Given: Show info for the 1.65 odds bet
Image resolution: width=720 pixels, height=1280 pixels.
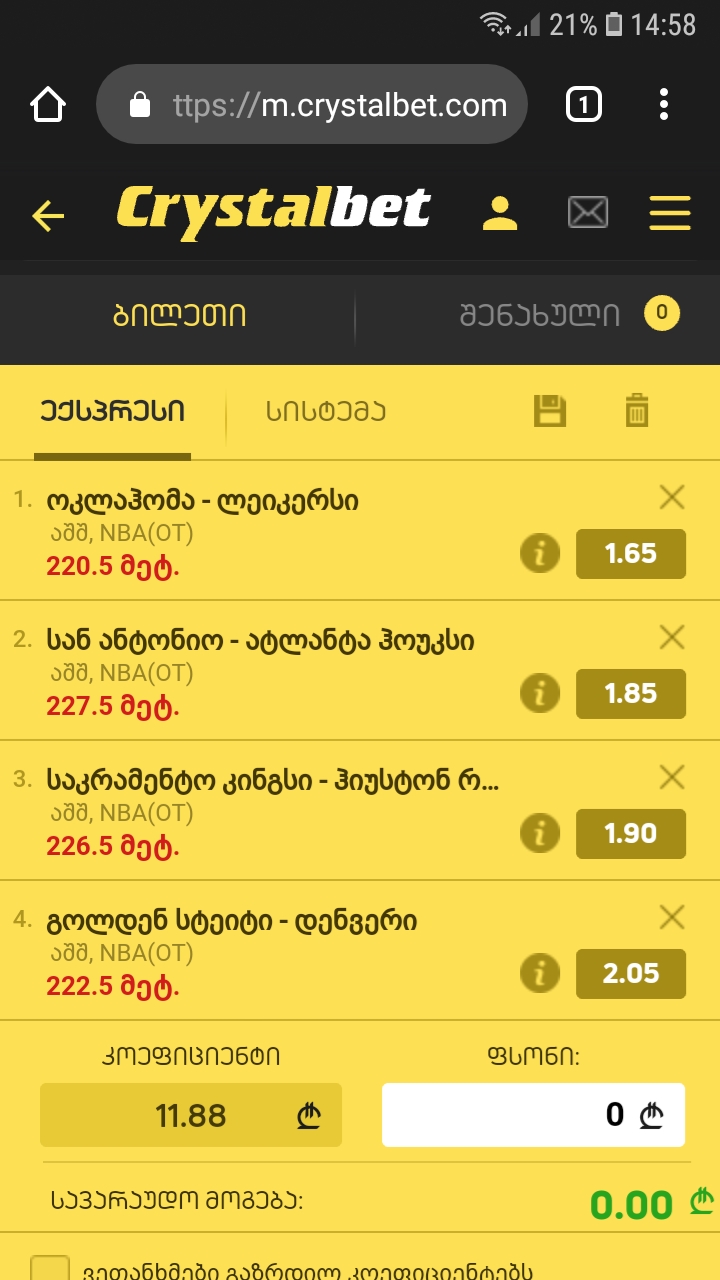Looking at the screenshot, I should [x=540, y=553].
